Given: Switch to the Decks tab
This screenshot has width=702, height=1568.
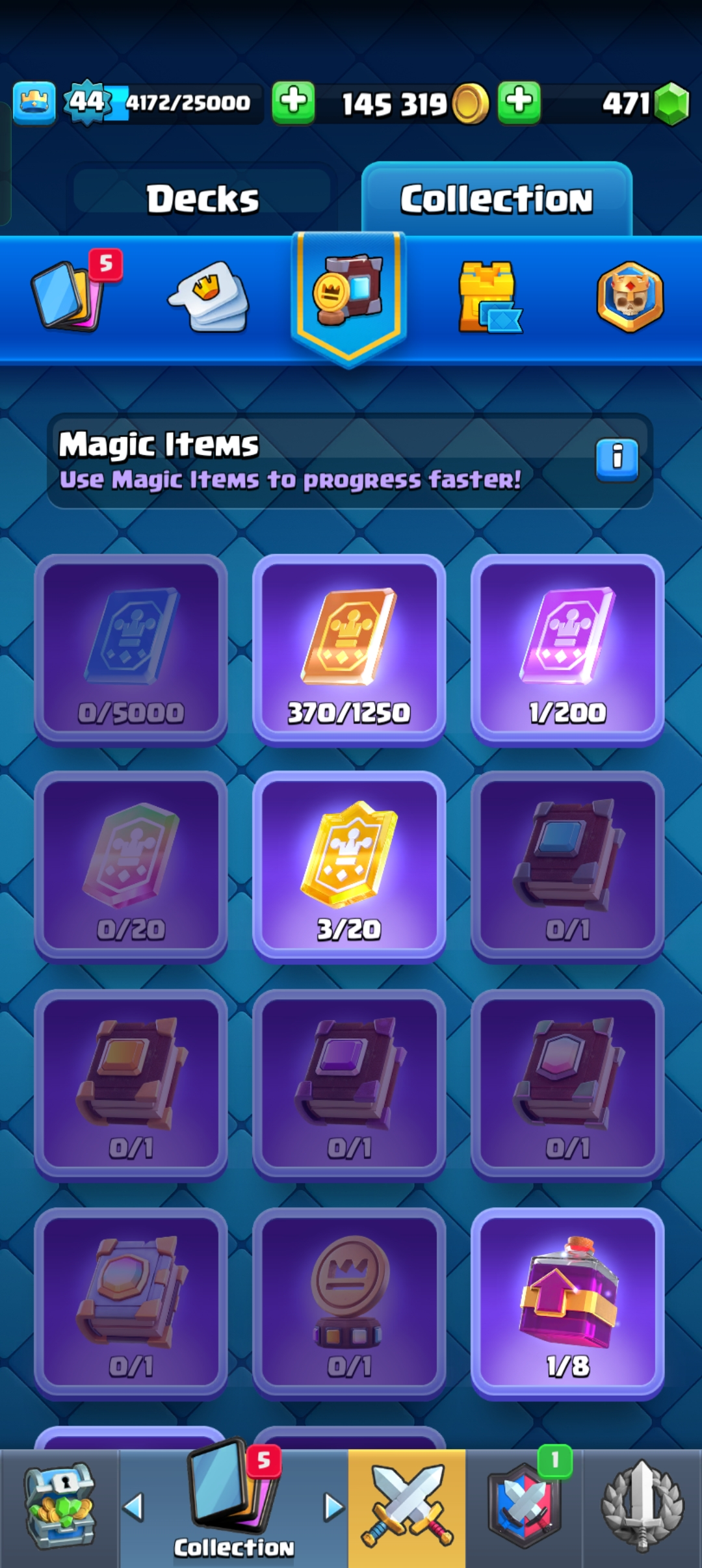Looking at the screenshot, I should (x=202, y=198).
